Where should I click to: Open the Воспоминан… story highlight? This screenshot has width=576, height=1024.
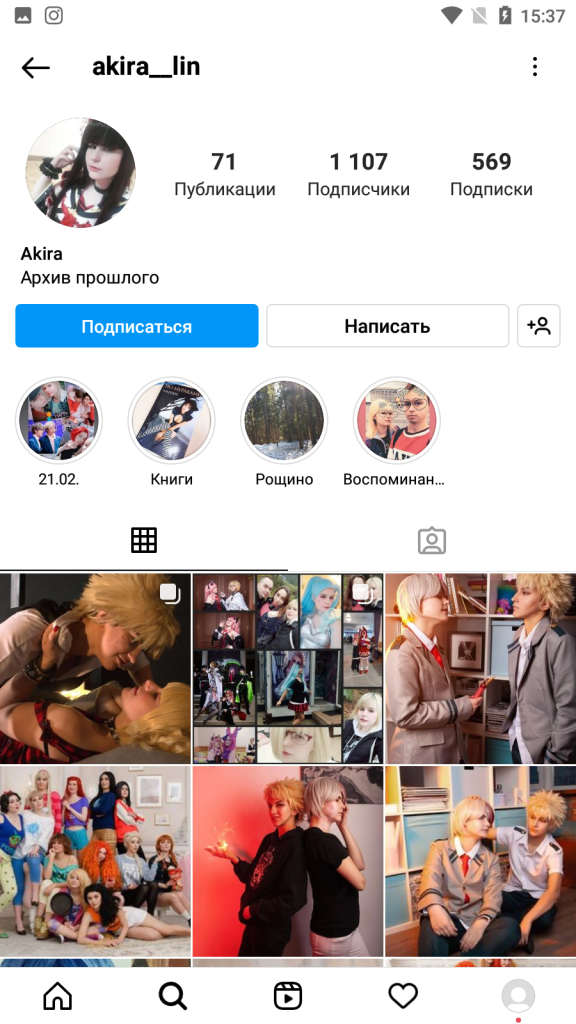(x=396, y=420)
